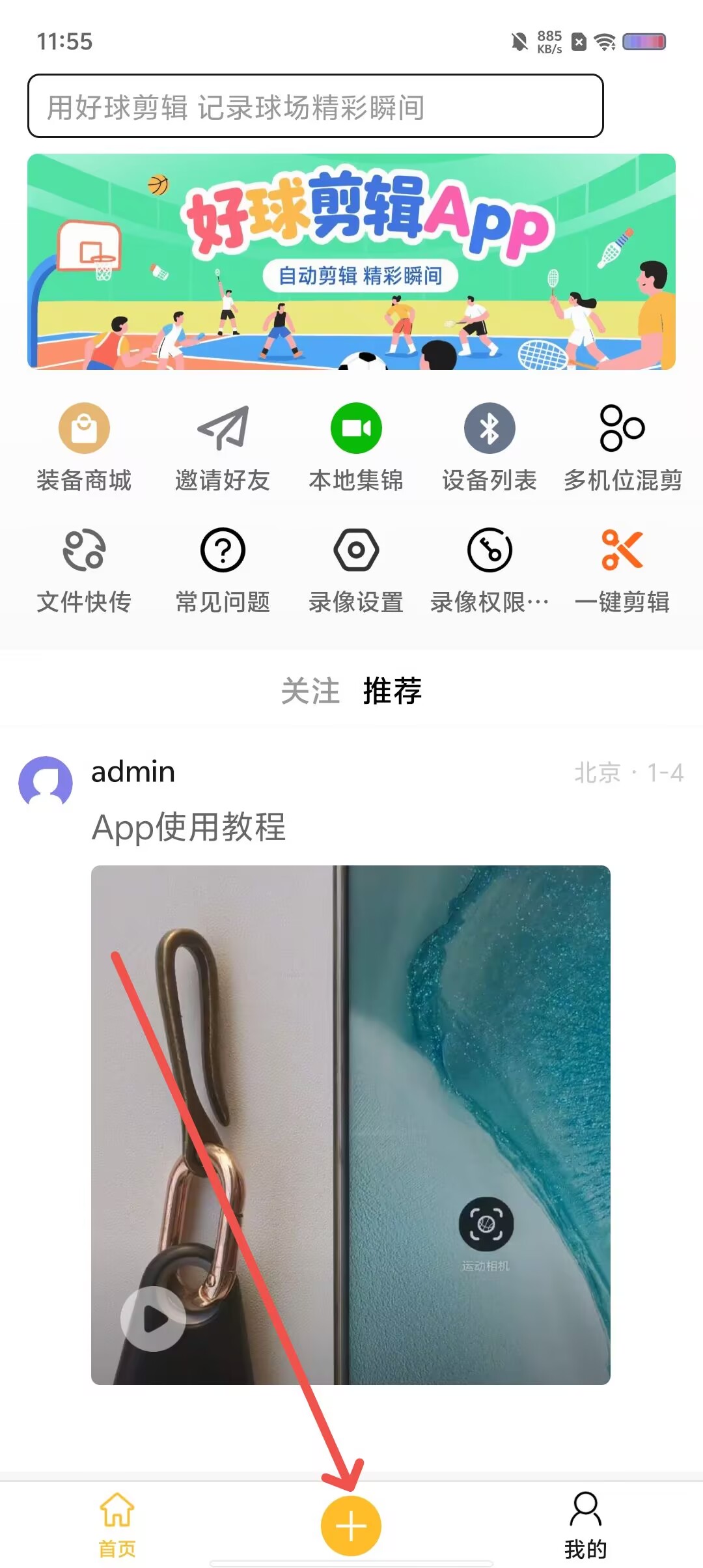Open 录像权限 recording permissions
The width and height of the screenshot is (703, 1568).
click(x=489, y=568)
